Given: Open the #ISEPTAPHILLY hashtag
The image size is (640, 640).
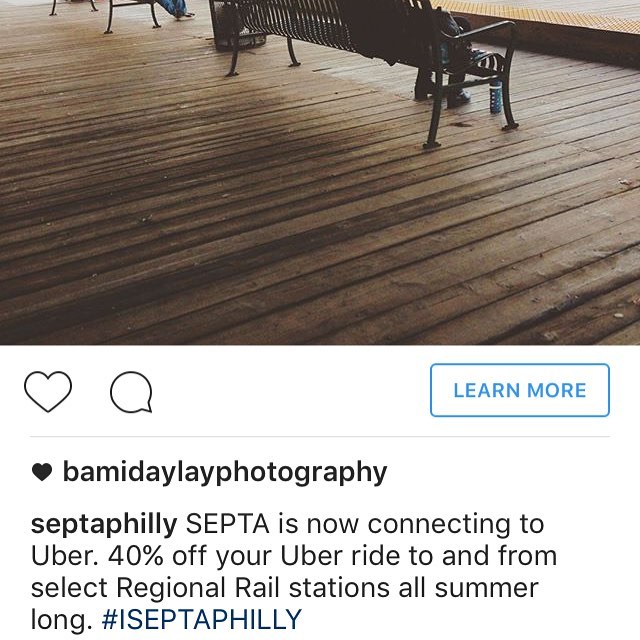Looking at the screenshot, I should [201, 618].
